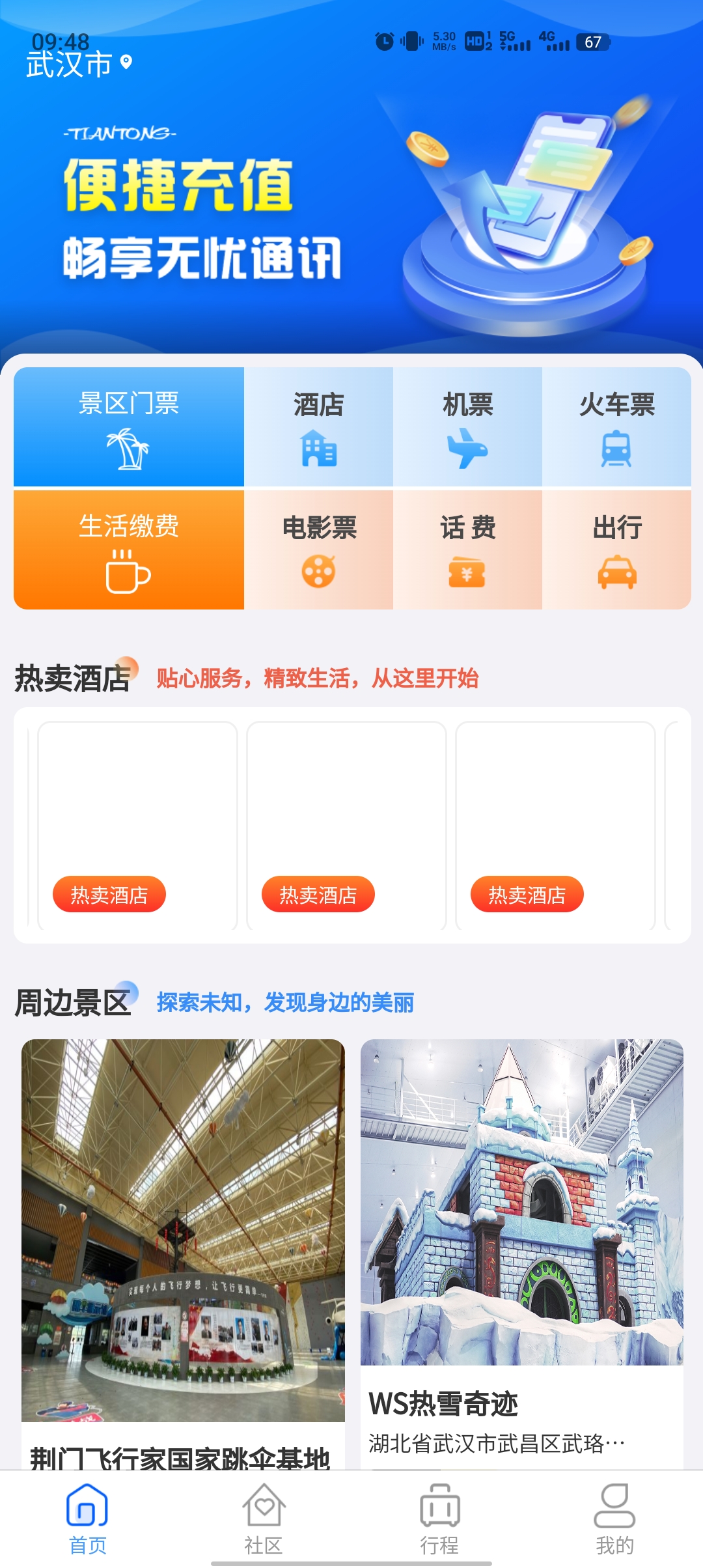Open 火车票 train tickets

616,427
